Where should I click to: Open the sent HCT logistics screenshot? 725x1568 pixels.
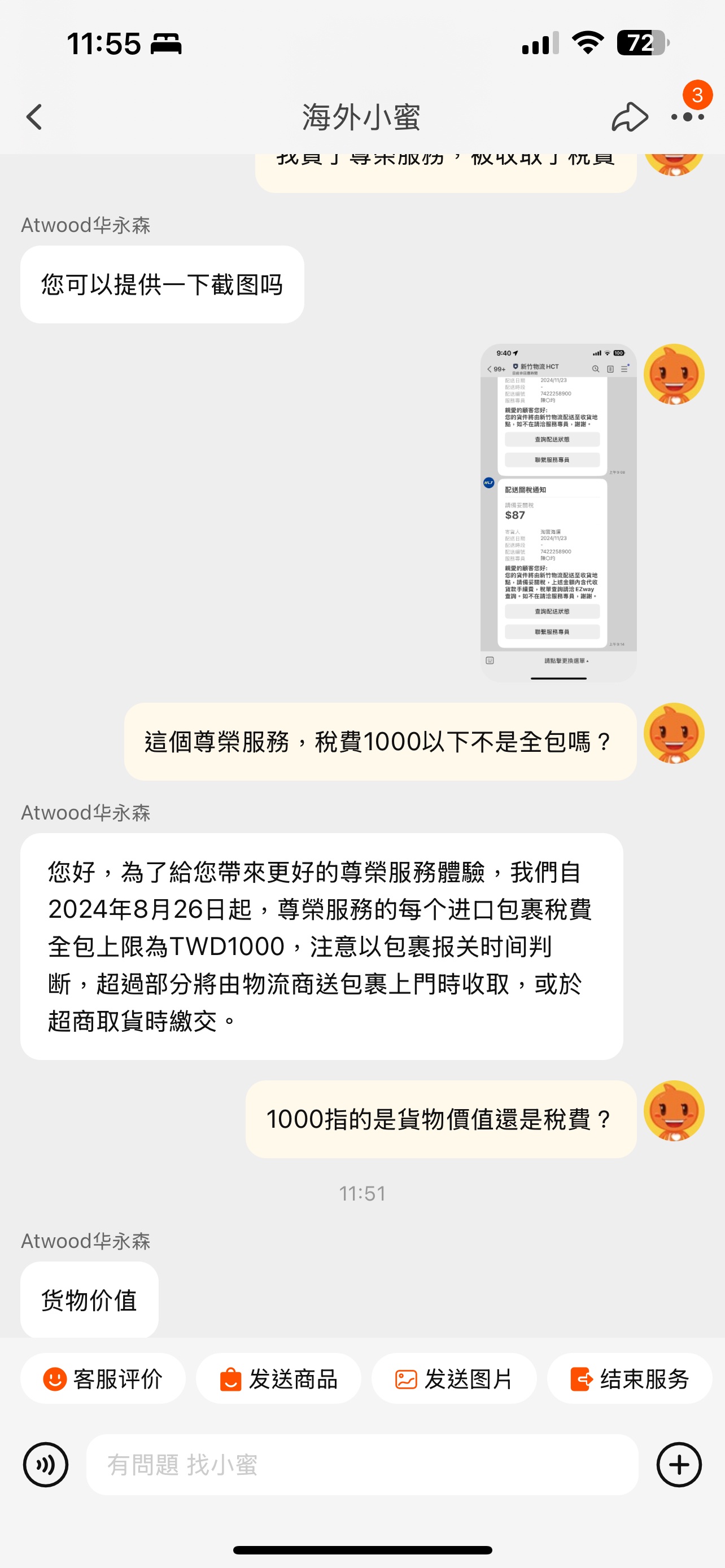(558, 513)
